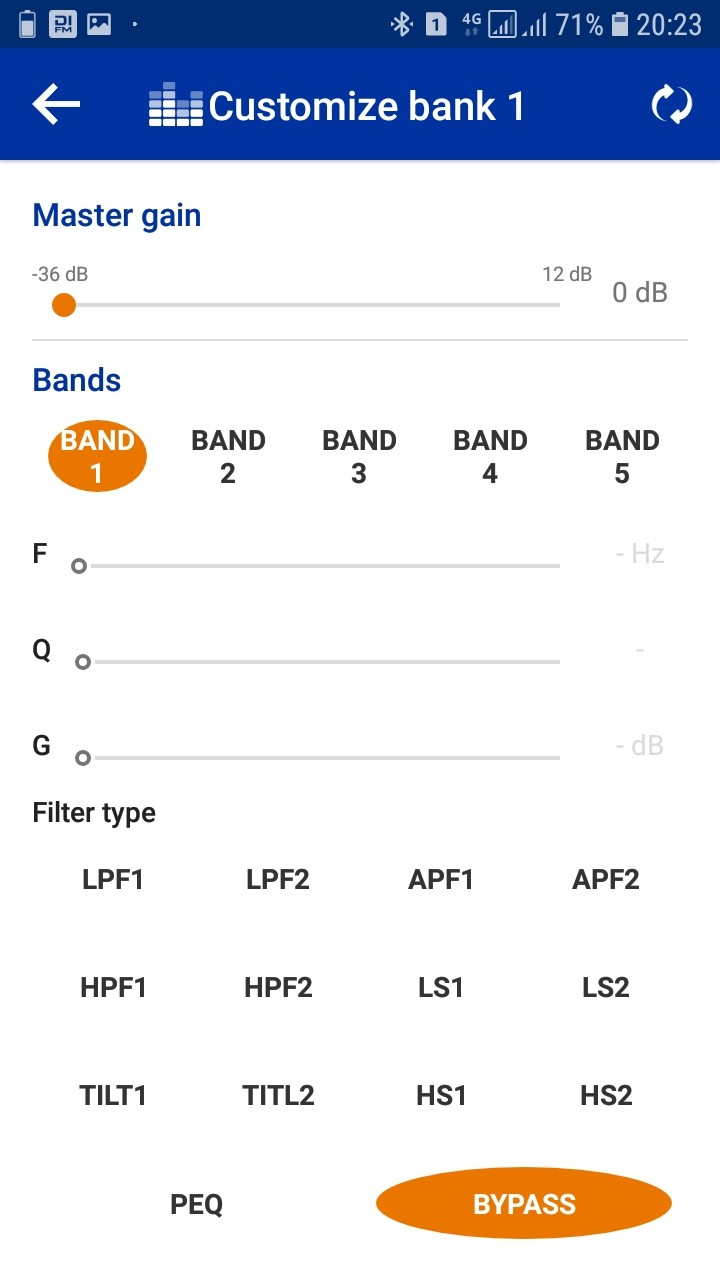Select the HS1 filter type
720x1280 pixels.
(x=441, y=1096)
